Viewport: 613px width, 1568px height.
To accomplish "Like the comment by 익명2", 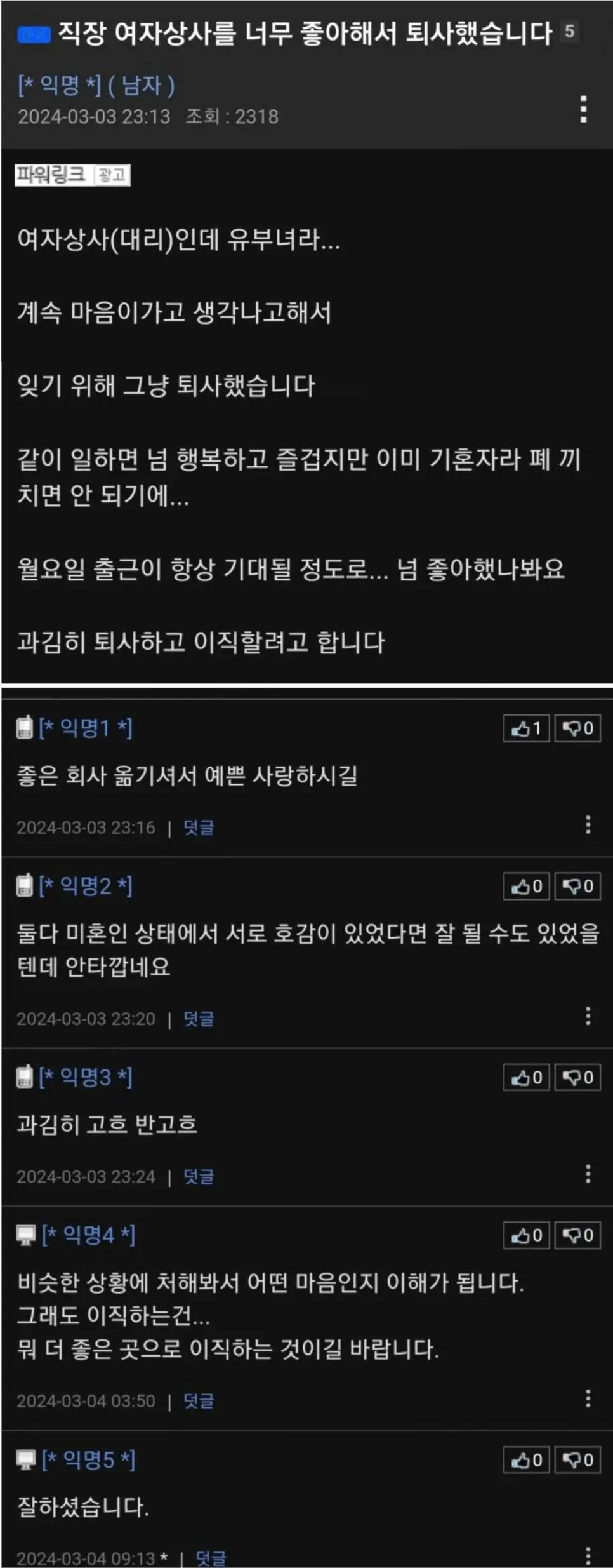I will click(526, 886).
